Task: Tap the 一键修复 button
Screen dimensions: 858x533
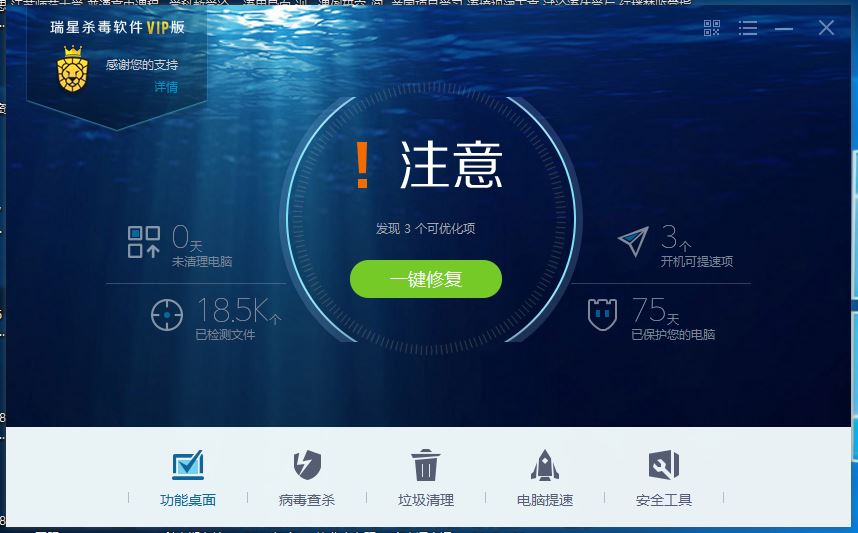Action: point(426,279)
